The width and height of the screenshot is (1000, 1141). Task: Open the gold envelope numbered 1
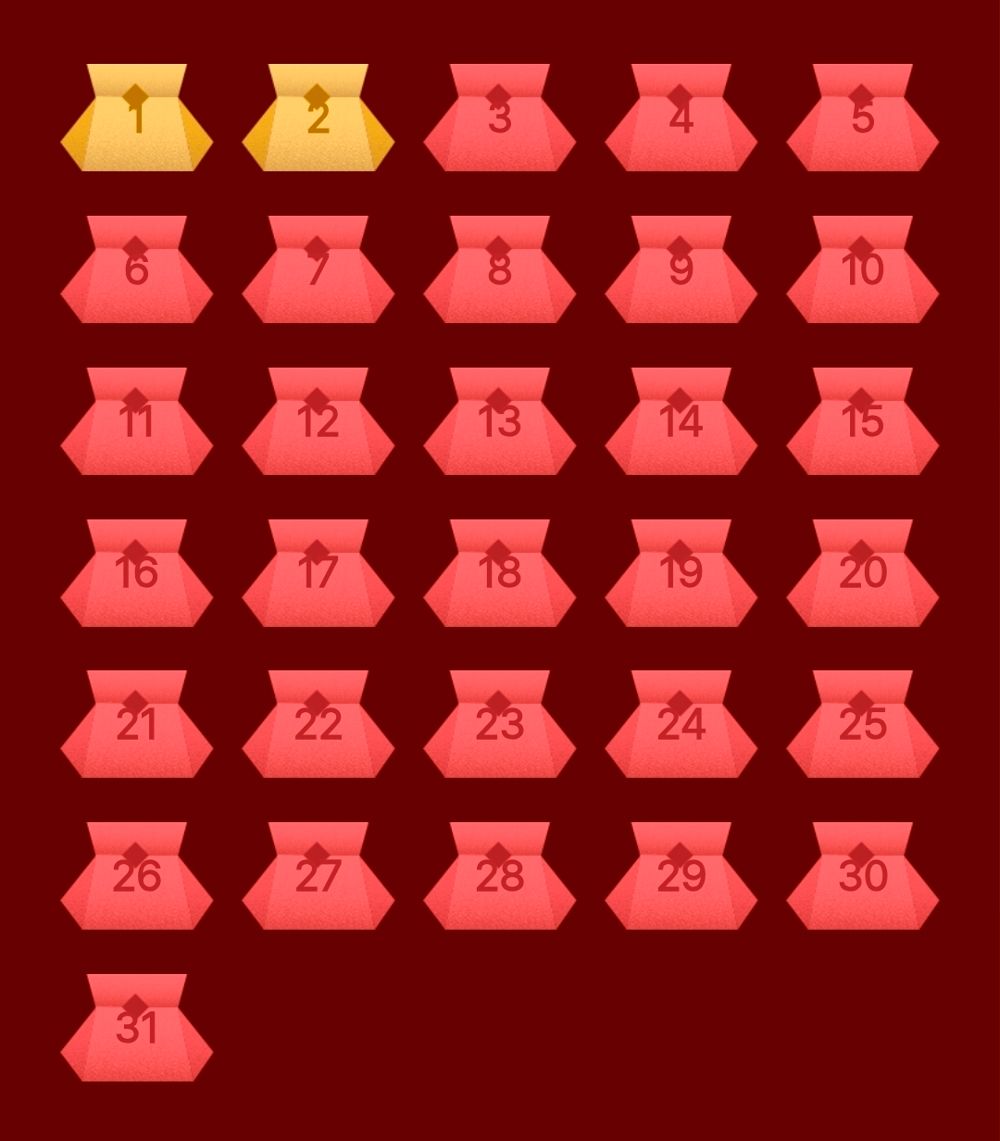[136, 120]
